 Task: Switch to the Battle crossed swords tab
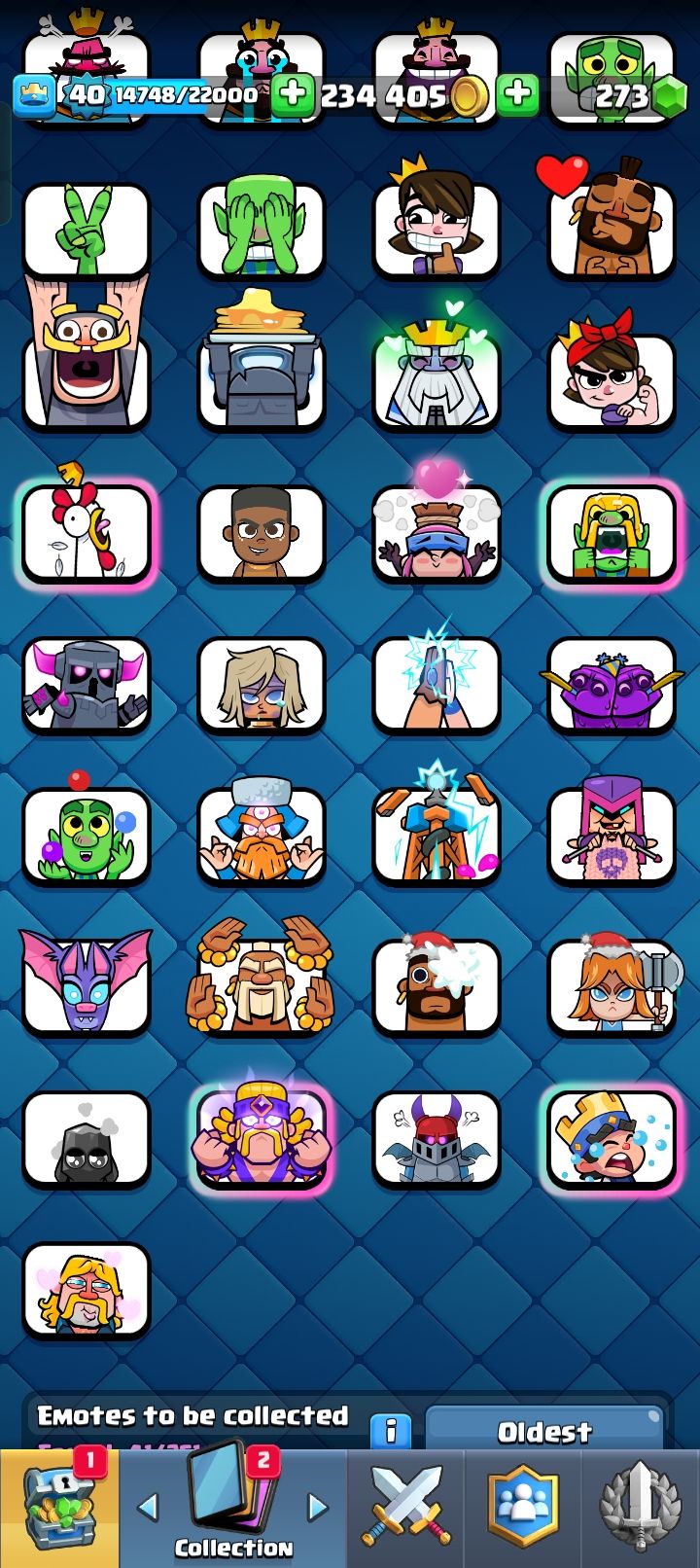tap(406, 1509)
